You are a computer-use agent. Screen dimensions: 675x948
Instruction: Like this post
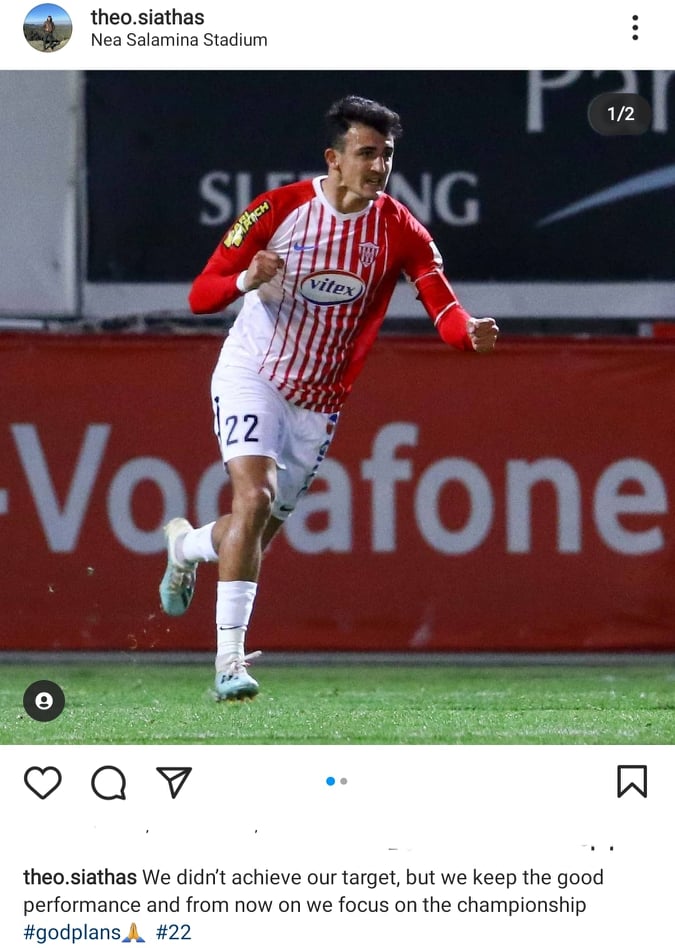(42, 782)
